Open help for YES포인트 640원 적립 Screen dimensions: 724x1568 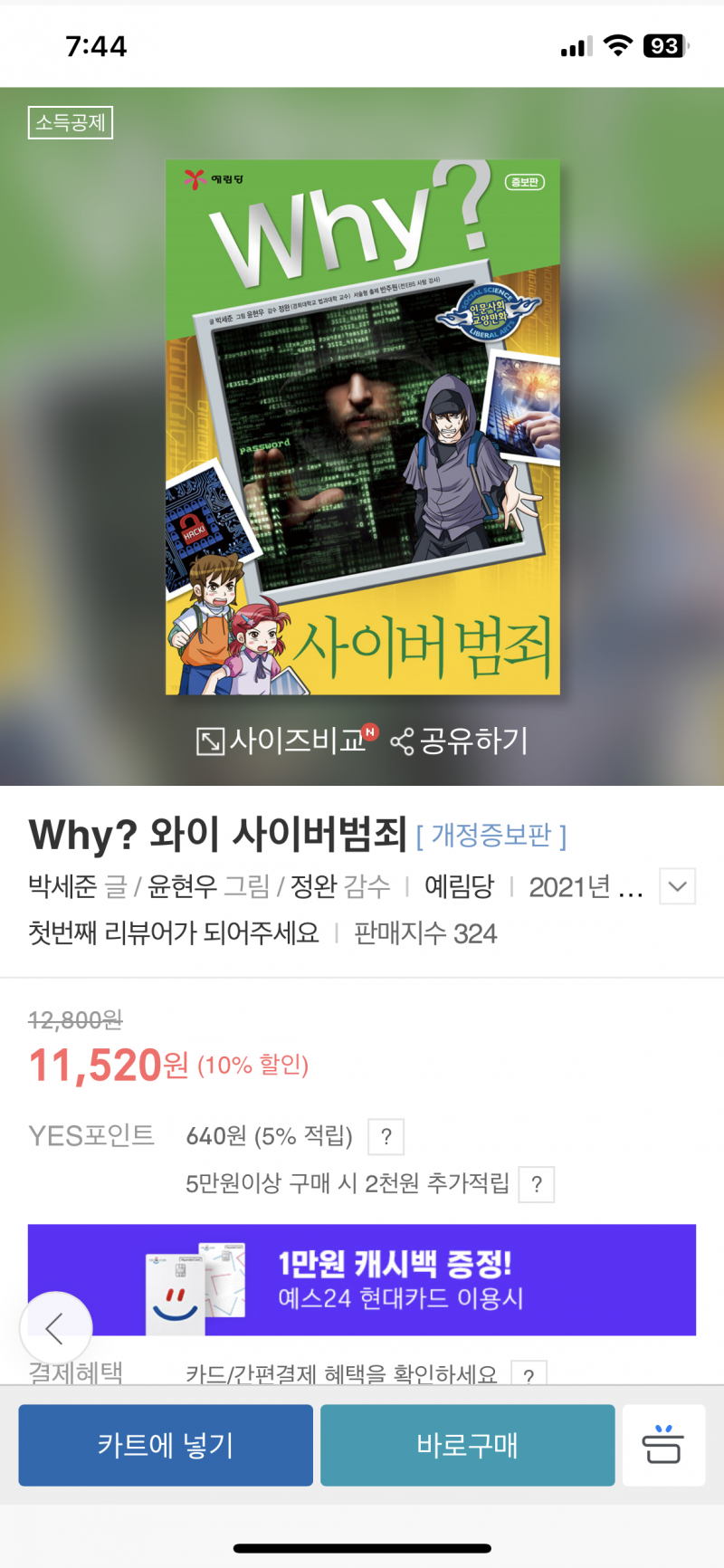point(386,1137)
